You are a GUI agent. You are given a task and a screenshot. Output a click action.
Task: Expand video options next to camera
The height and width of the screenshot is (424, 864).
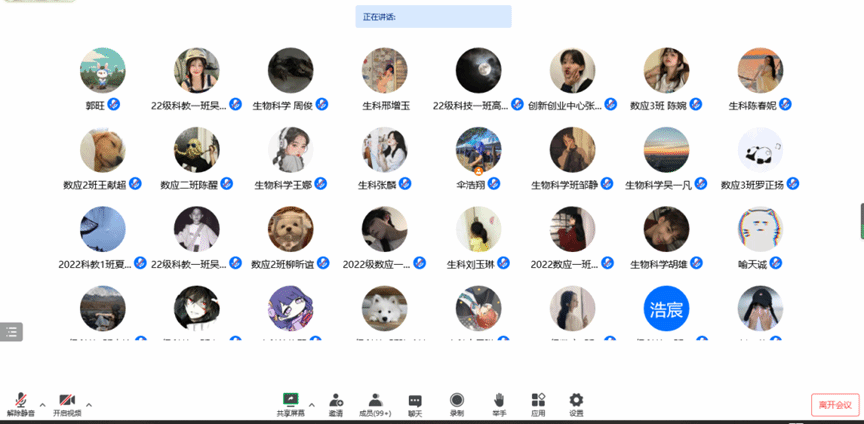tap(89, 405)
